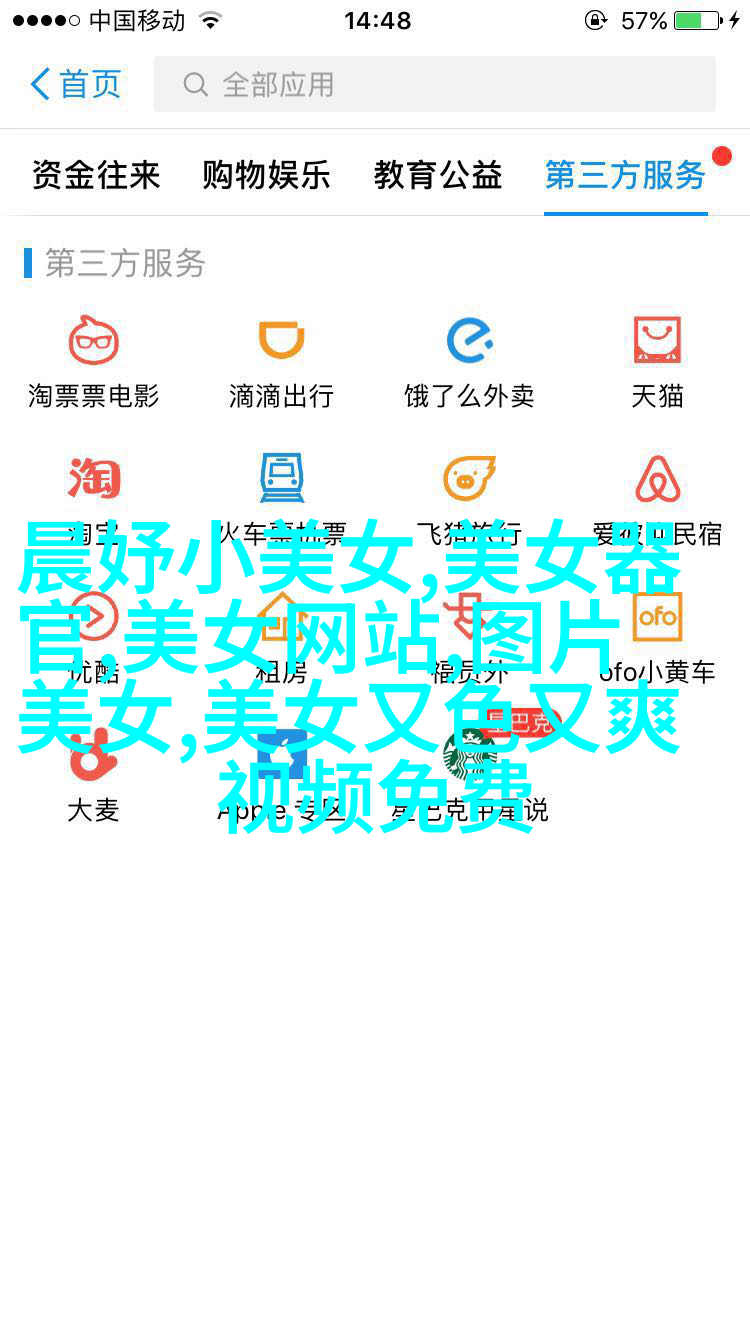Image resolution: width=750 pixels, height=1334 pixels.
Task: Switch to the 资金往来 tab
Action: tap(96, 176)
